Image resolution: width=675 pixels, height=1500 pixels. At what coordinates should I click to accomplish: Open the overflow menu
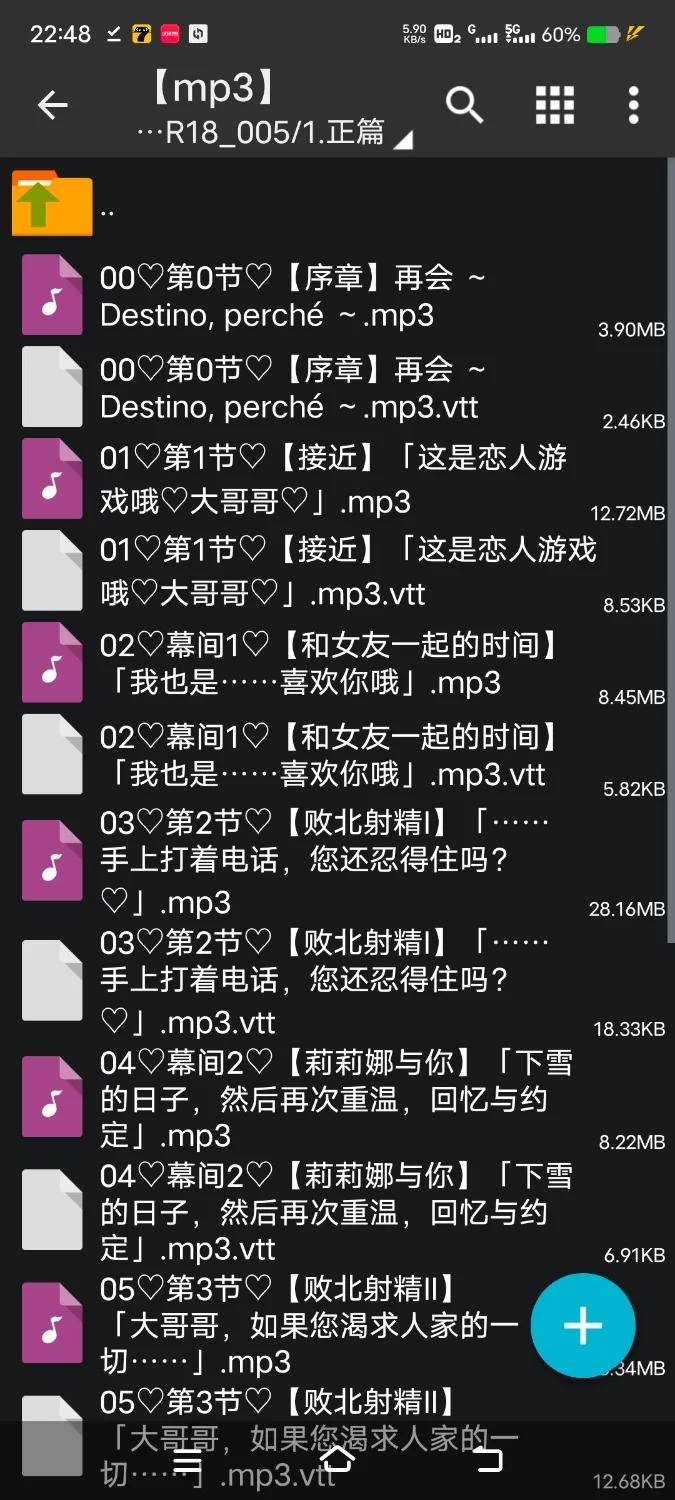633,105
